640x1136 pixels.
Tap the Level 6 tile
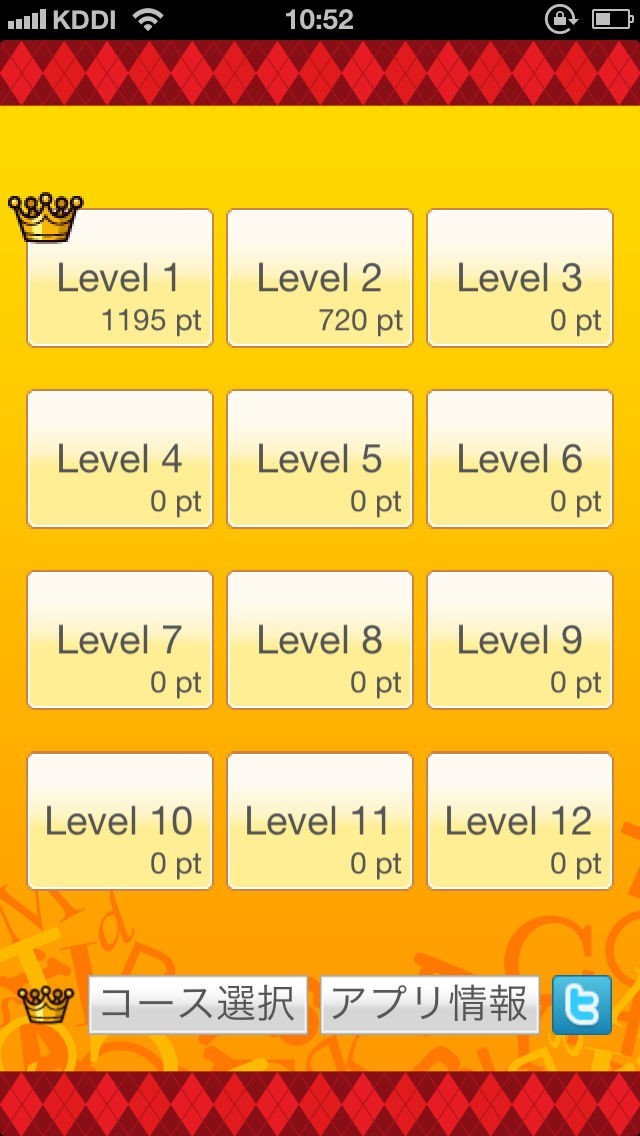click(x=520, y=459)
